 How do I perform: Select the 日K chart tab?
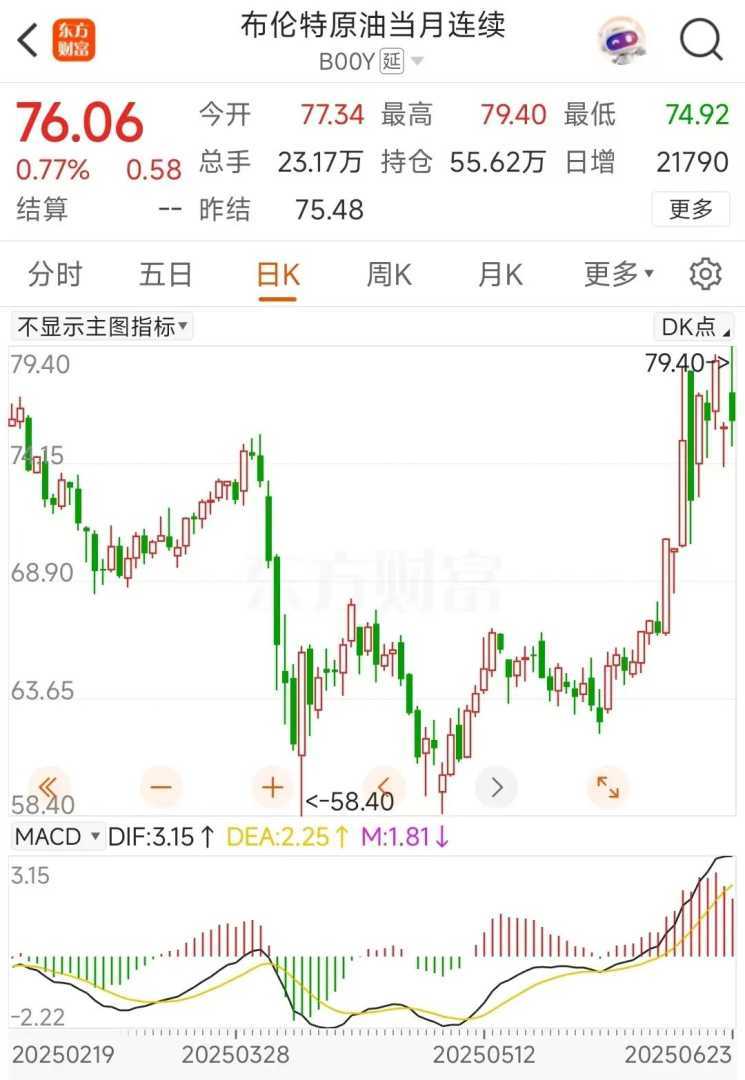click(278, 274)
